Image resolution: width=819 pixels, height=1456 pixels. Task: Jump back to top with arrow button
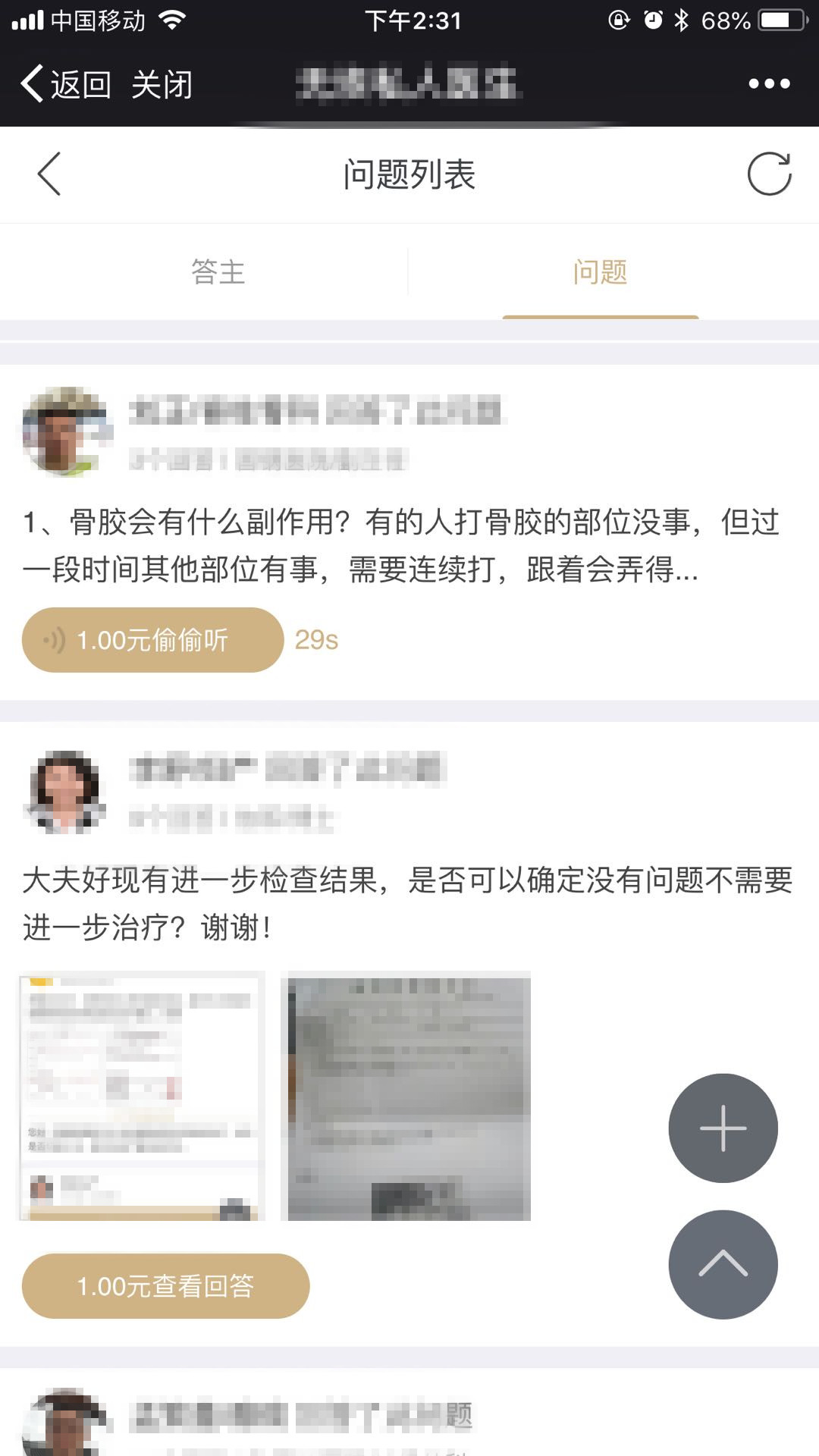pyautogui.click(x=723, y=1265)
